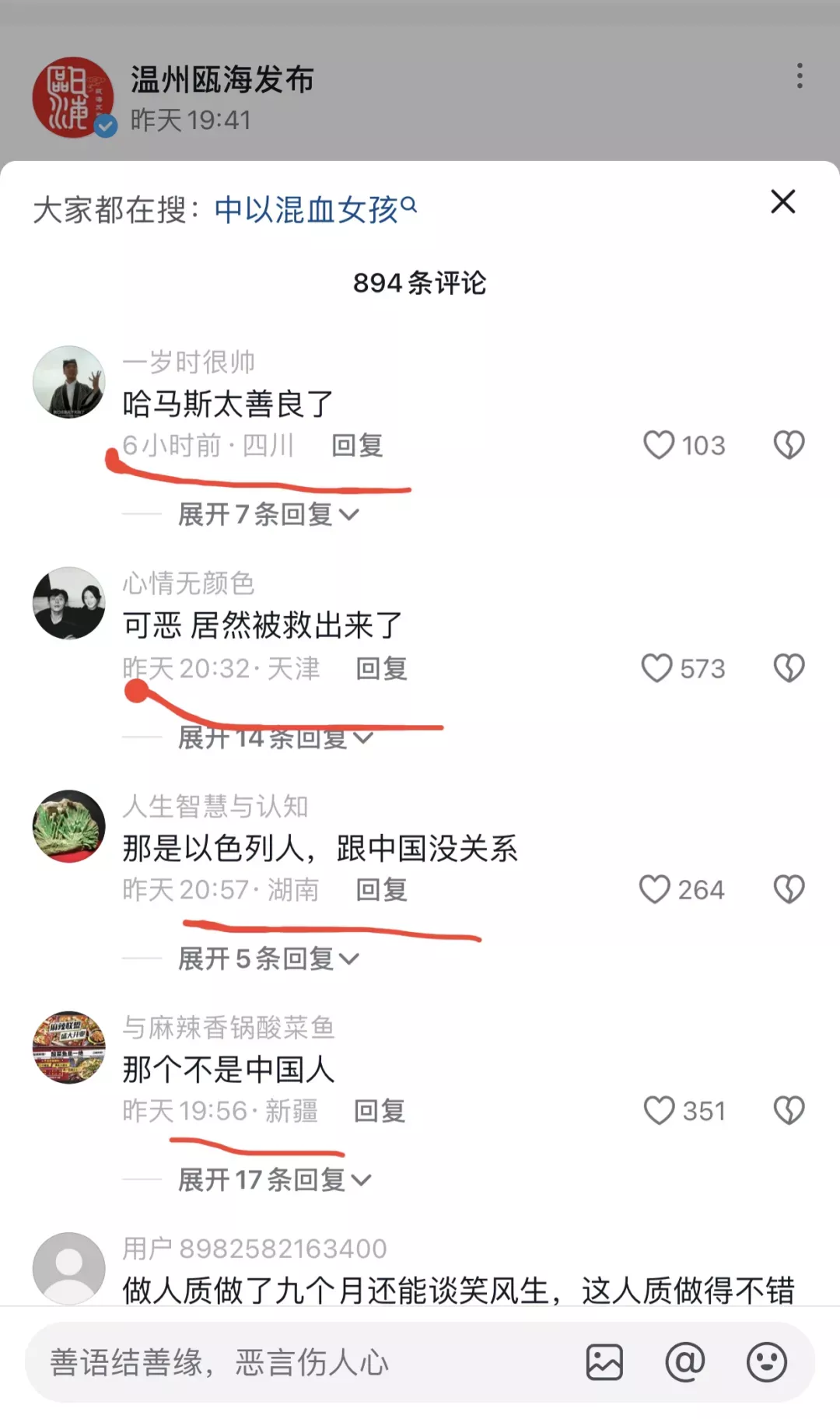Reply to 一岁时很帅's comment

click(x=357, y=445)
